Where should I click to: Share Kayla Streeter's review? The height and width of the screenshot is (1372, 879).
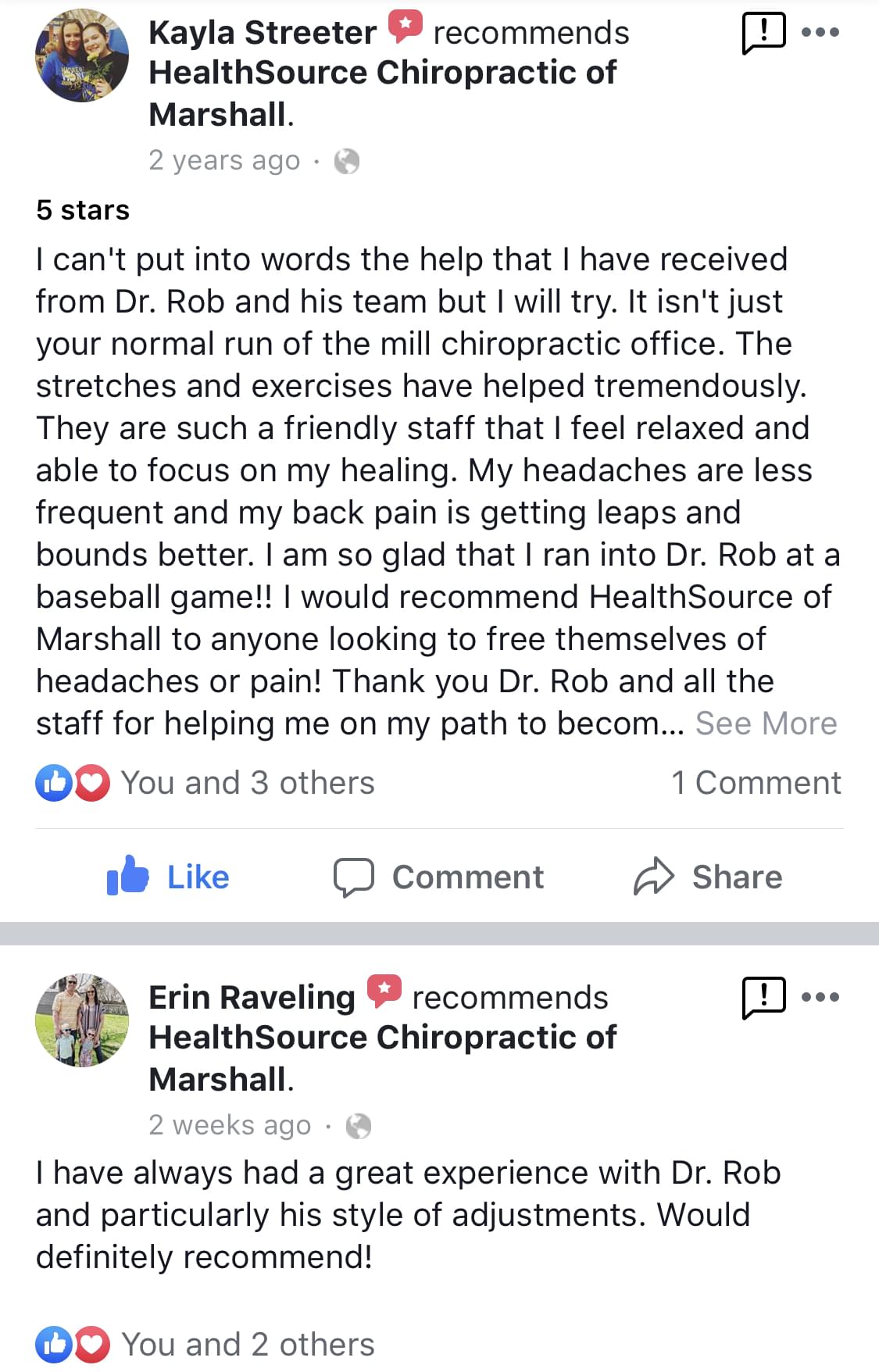pos(708,877)
